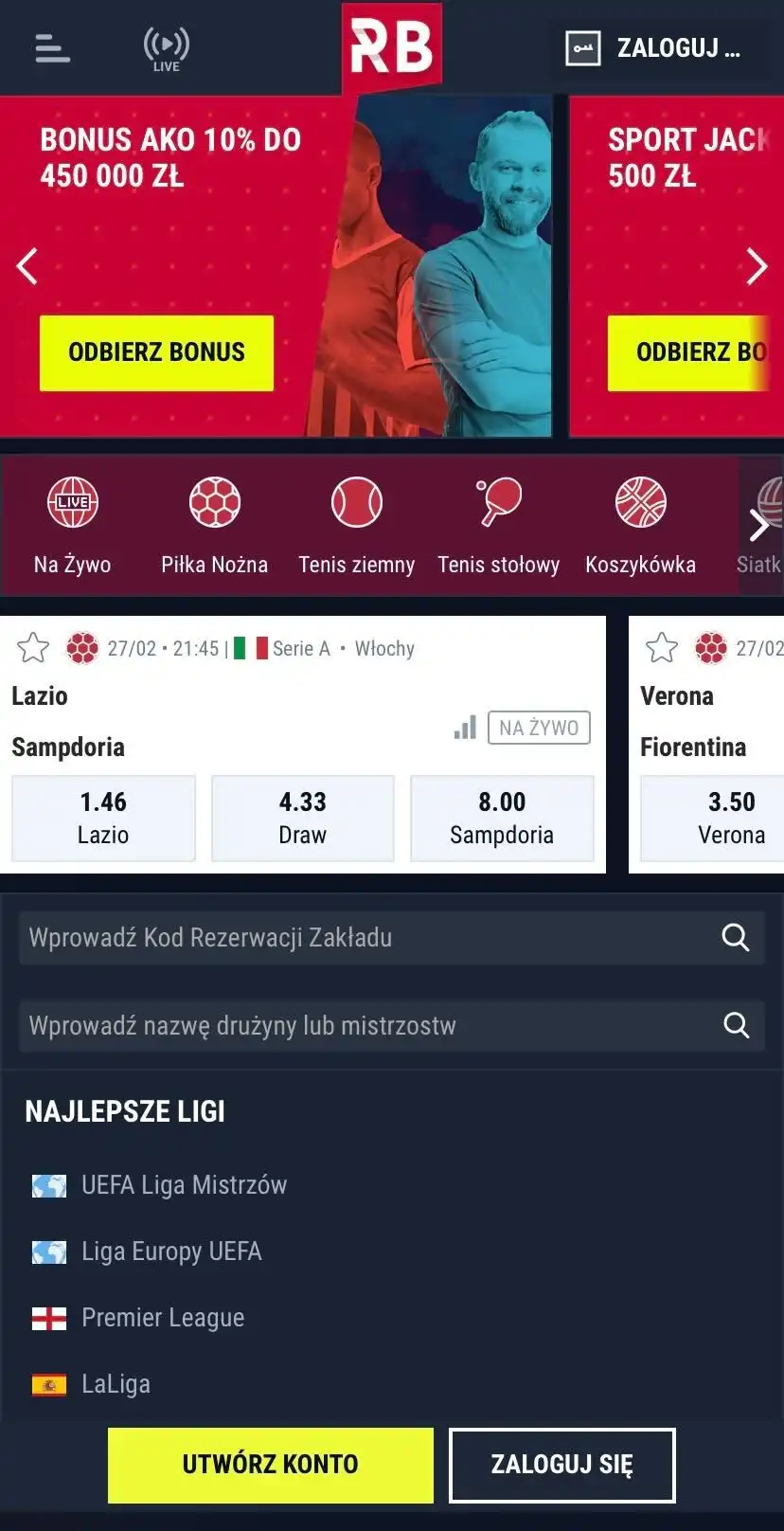Image resolution: width=784 pixels, height=1531 pixels.
Task: Open UEFA Liga Mistrzów league
Action: click(x=184, y=1185)
